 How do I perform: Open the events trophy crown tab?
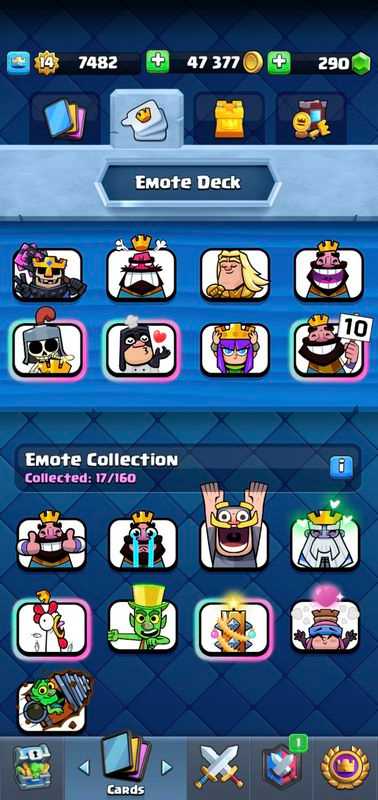tap(345, 767)
